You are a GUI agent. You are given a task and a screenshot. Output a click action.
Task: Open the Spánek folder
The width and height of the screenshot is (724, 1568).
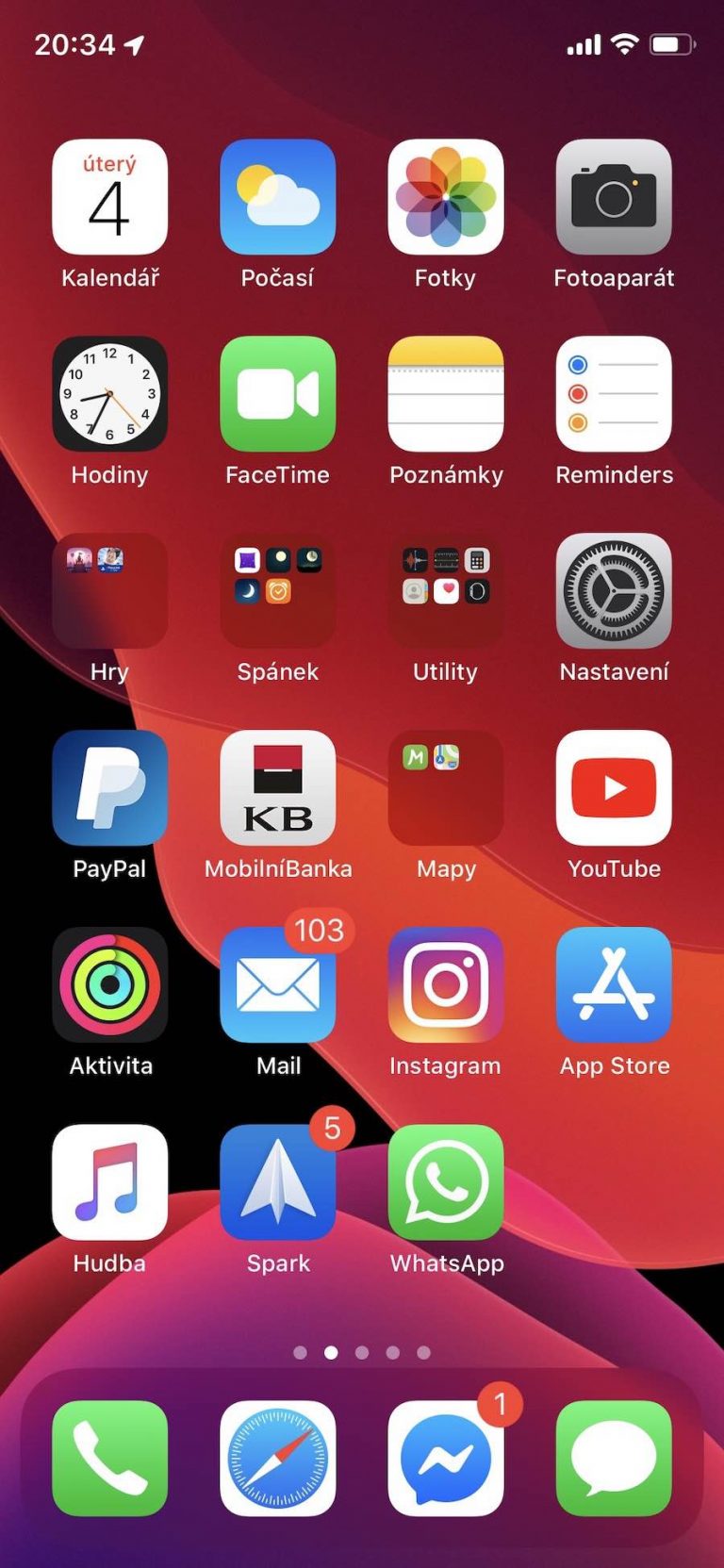pyautogui.click(x=278, y=590)
